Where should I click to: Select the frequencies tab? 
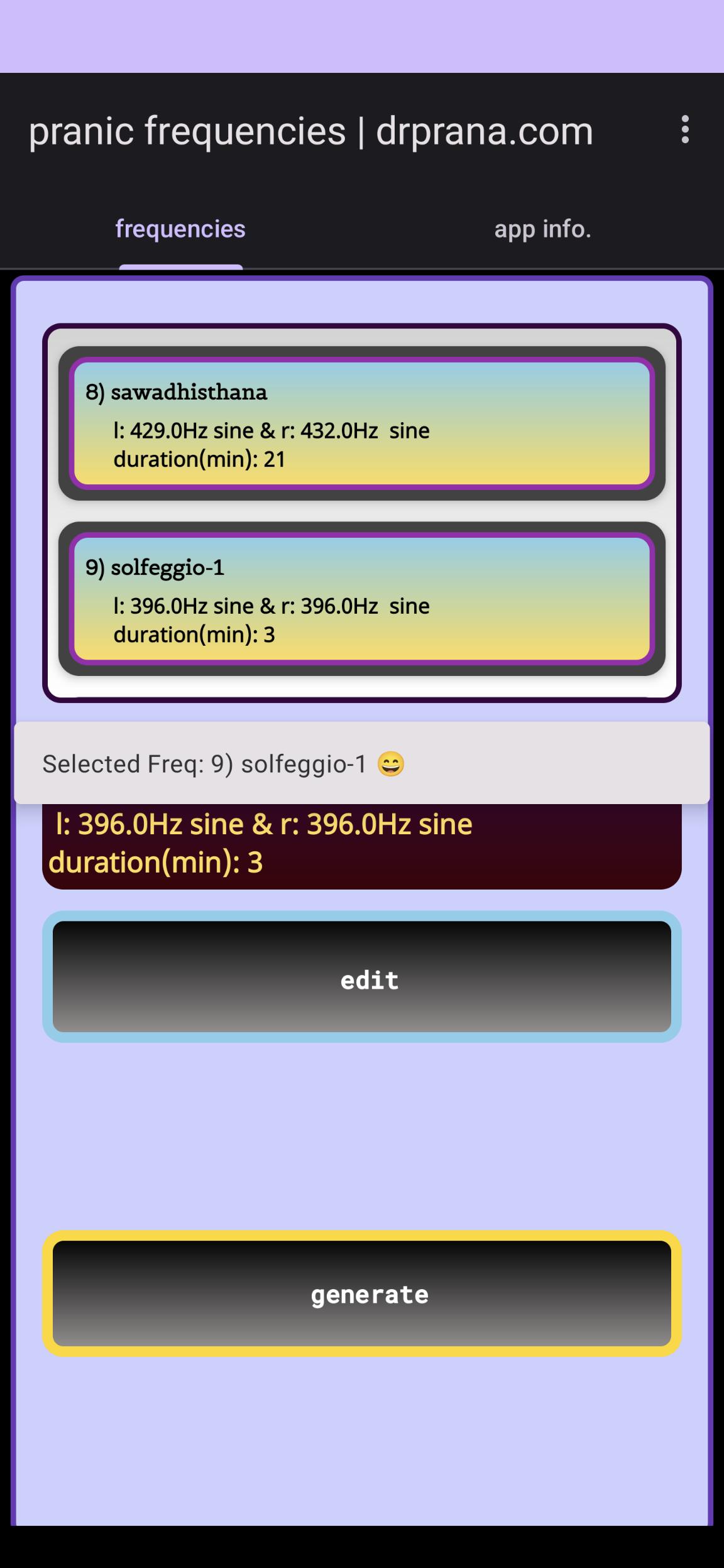pyautogui.click(x=180, y=229)
